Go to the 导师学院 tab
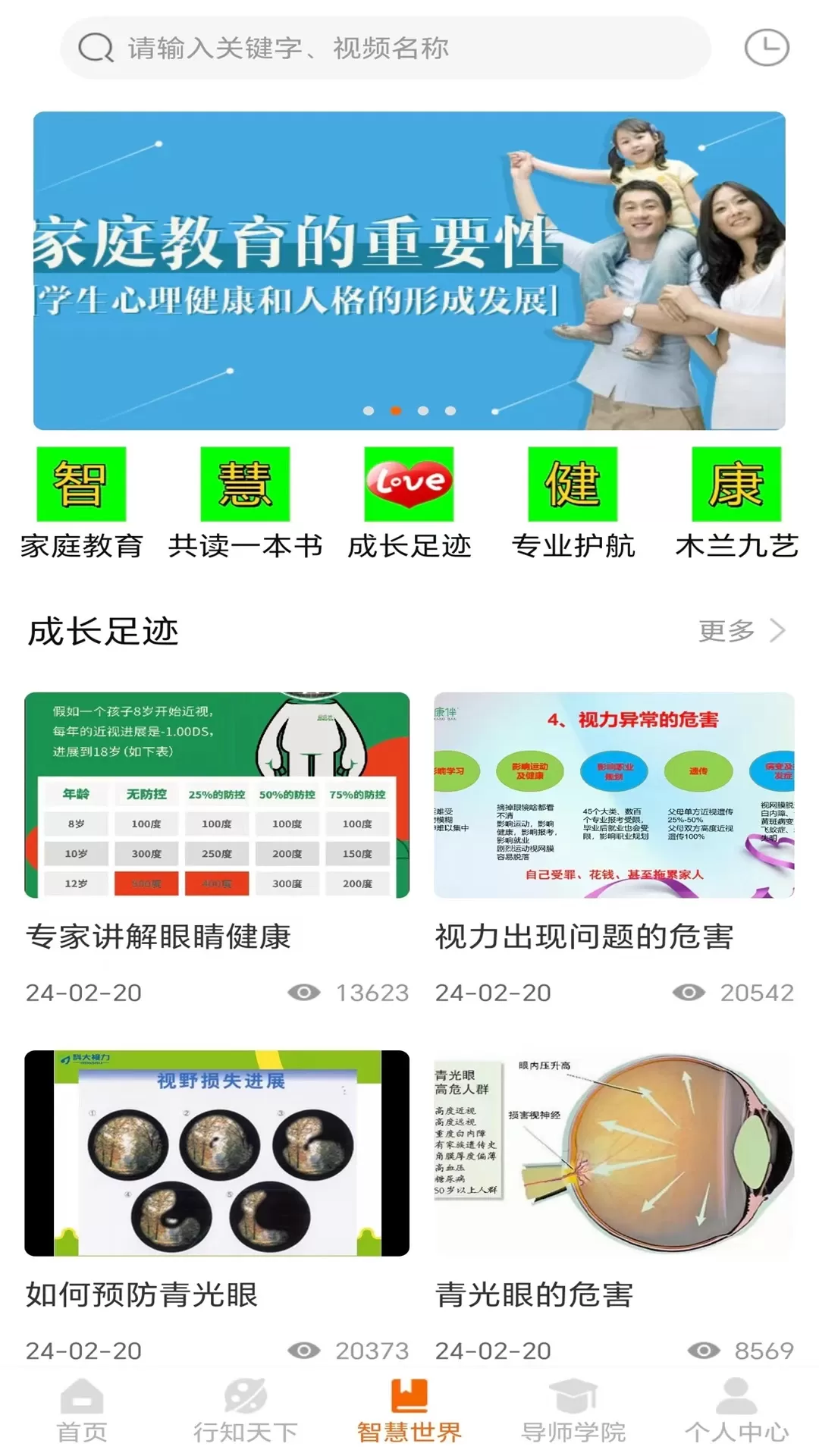This screenshot has height=1456, width=819. tap(573, 1410)
